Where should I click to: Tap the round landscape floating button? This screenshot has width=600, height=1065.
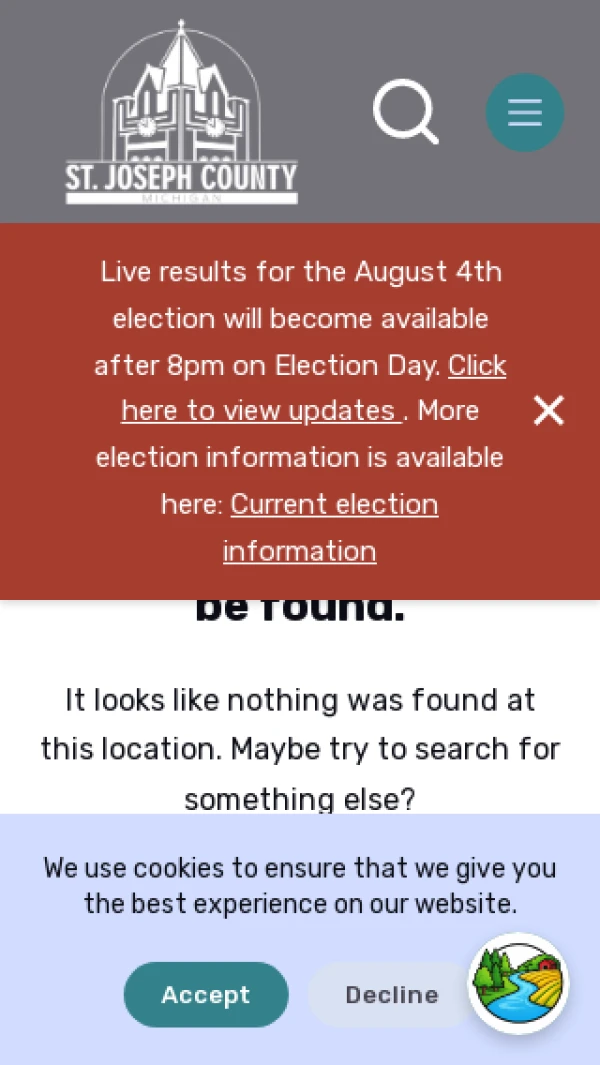click(x=519, y=983)
